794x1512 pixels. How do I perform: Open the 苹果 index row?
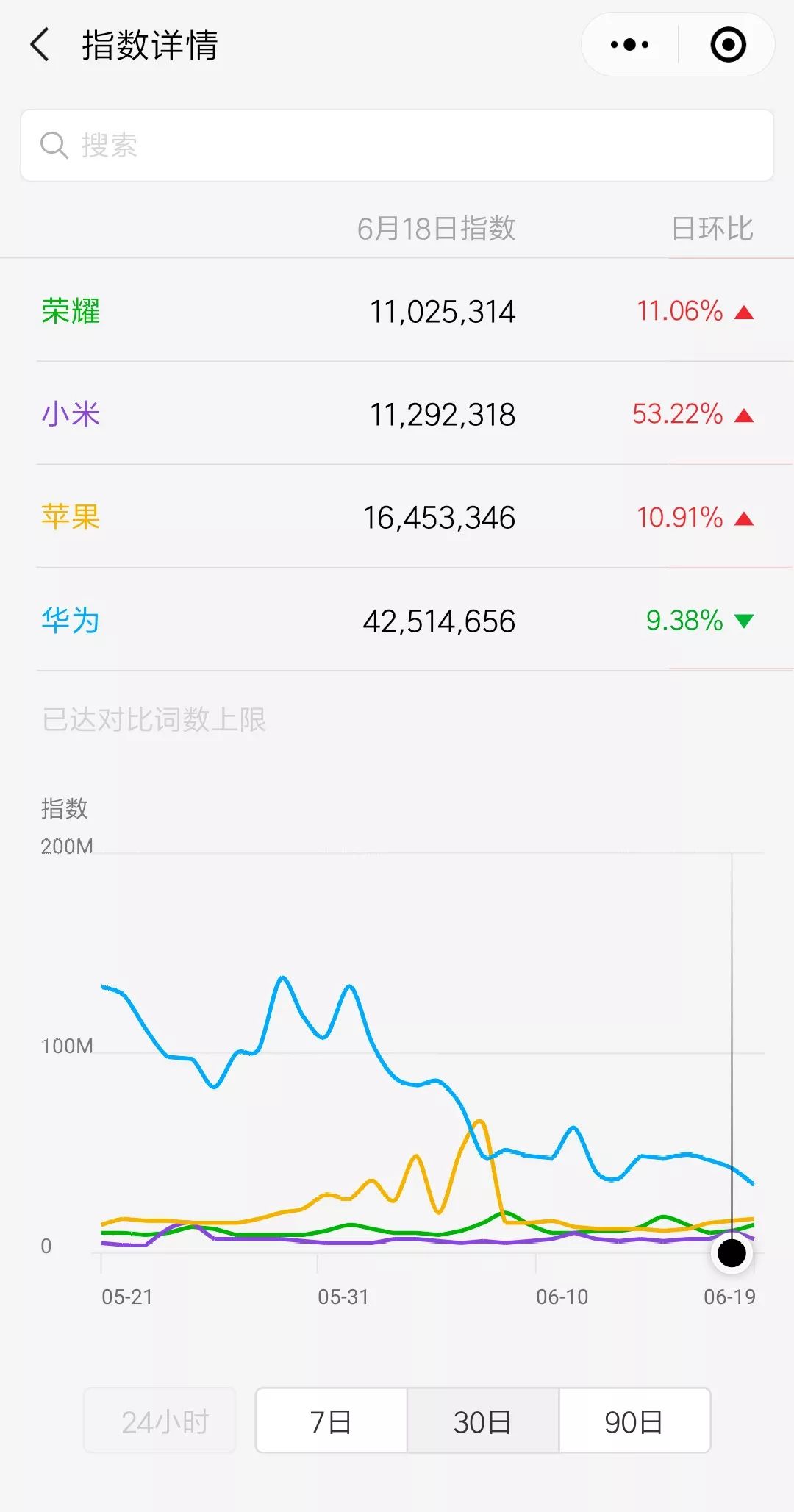pos(397,517)
